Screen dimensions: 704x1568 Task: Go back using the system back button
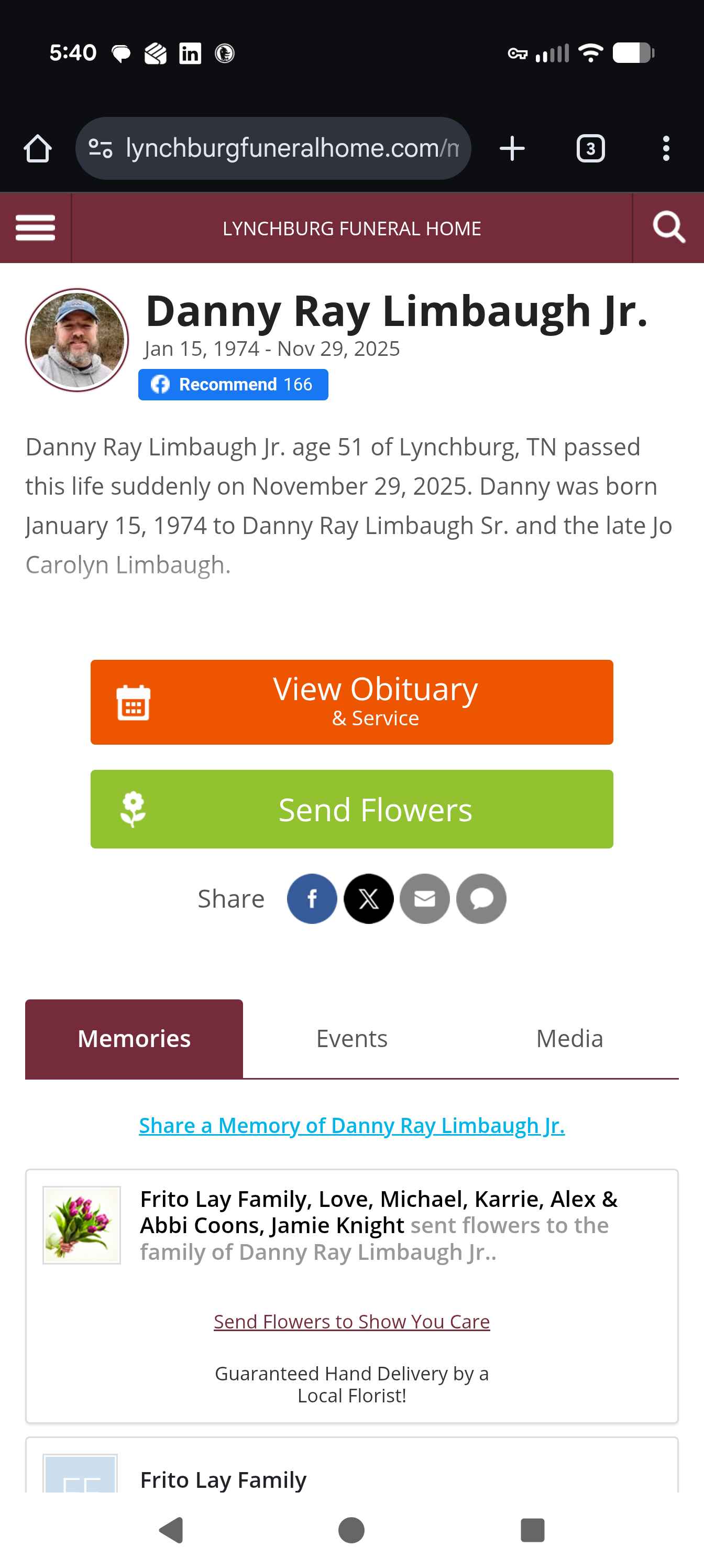[x=172, y=1530]
